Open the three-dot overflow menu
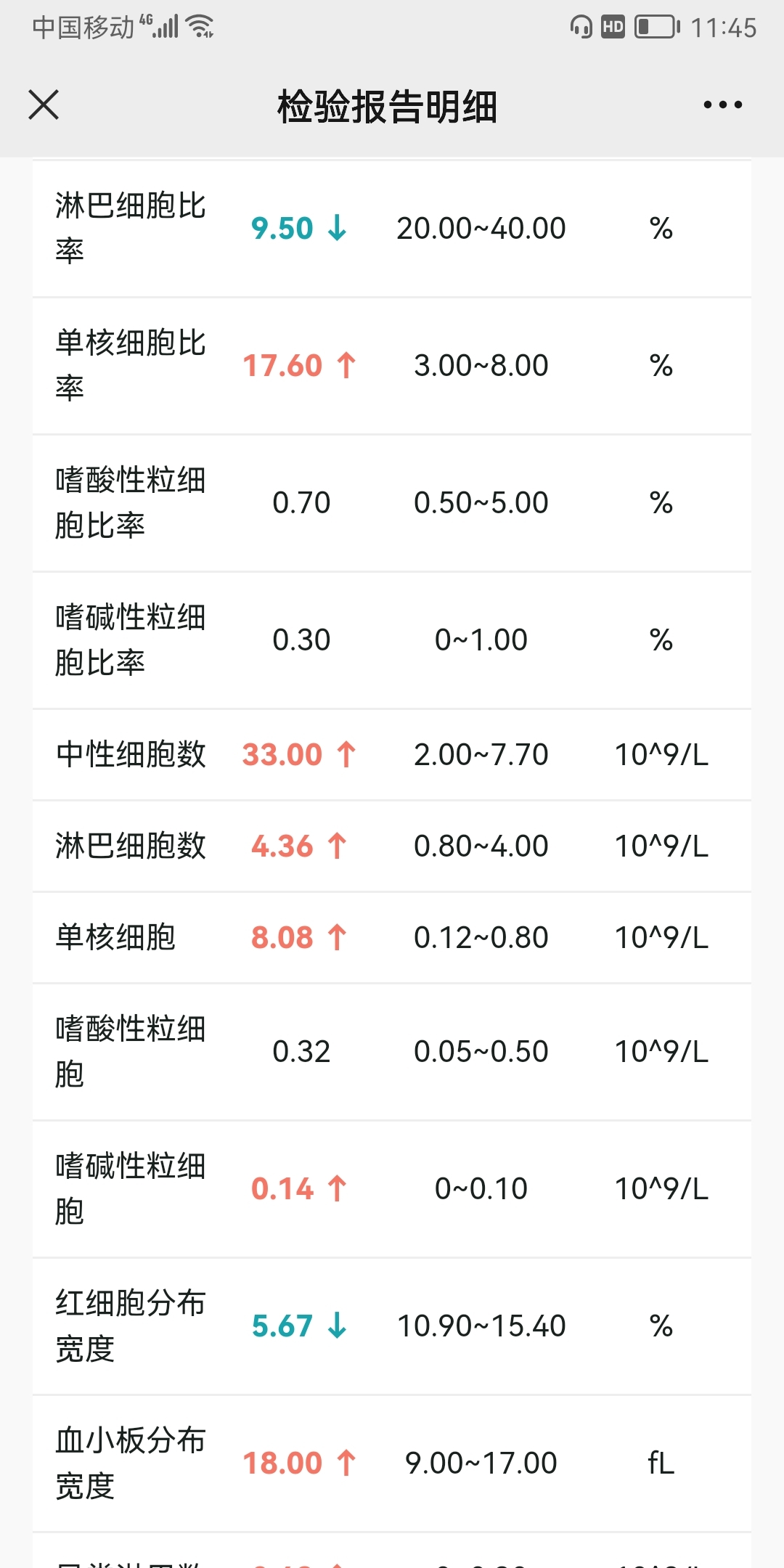 (722, 105)
